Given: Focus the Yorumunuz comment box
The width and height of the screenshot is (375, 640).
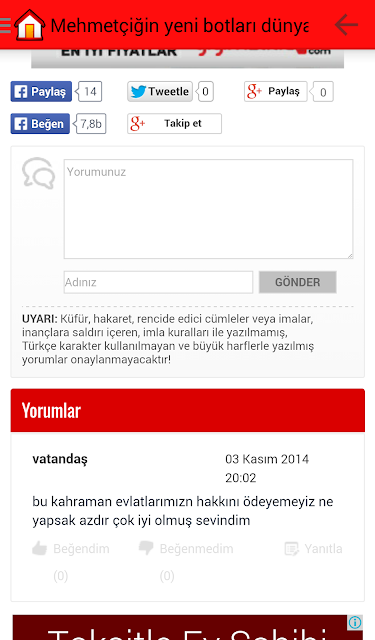Looking at the screenshot, I should click(209, 209).
